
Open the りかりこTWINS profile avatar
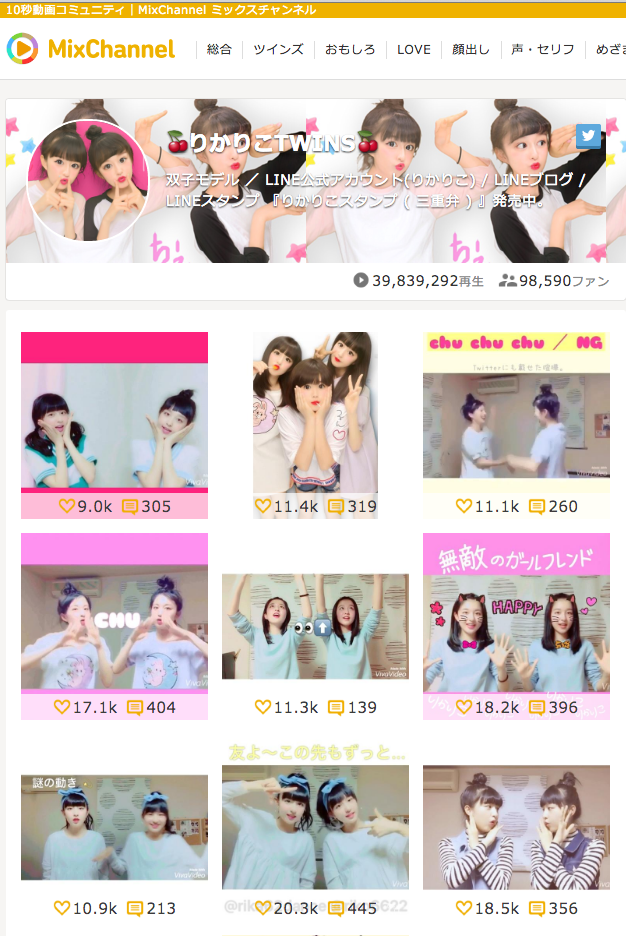coord(88,181)
